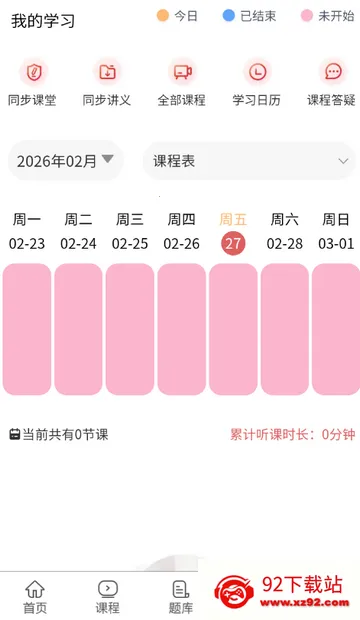
Task: Open 同步课堂 shortcut
Action: [32, 83]
